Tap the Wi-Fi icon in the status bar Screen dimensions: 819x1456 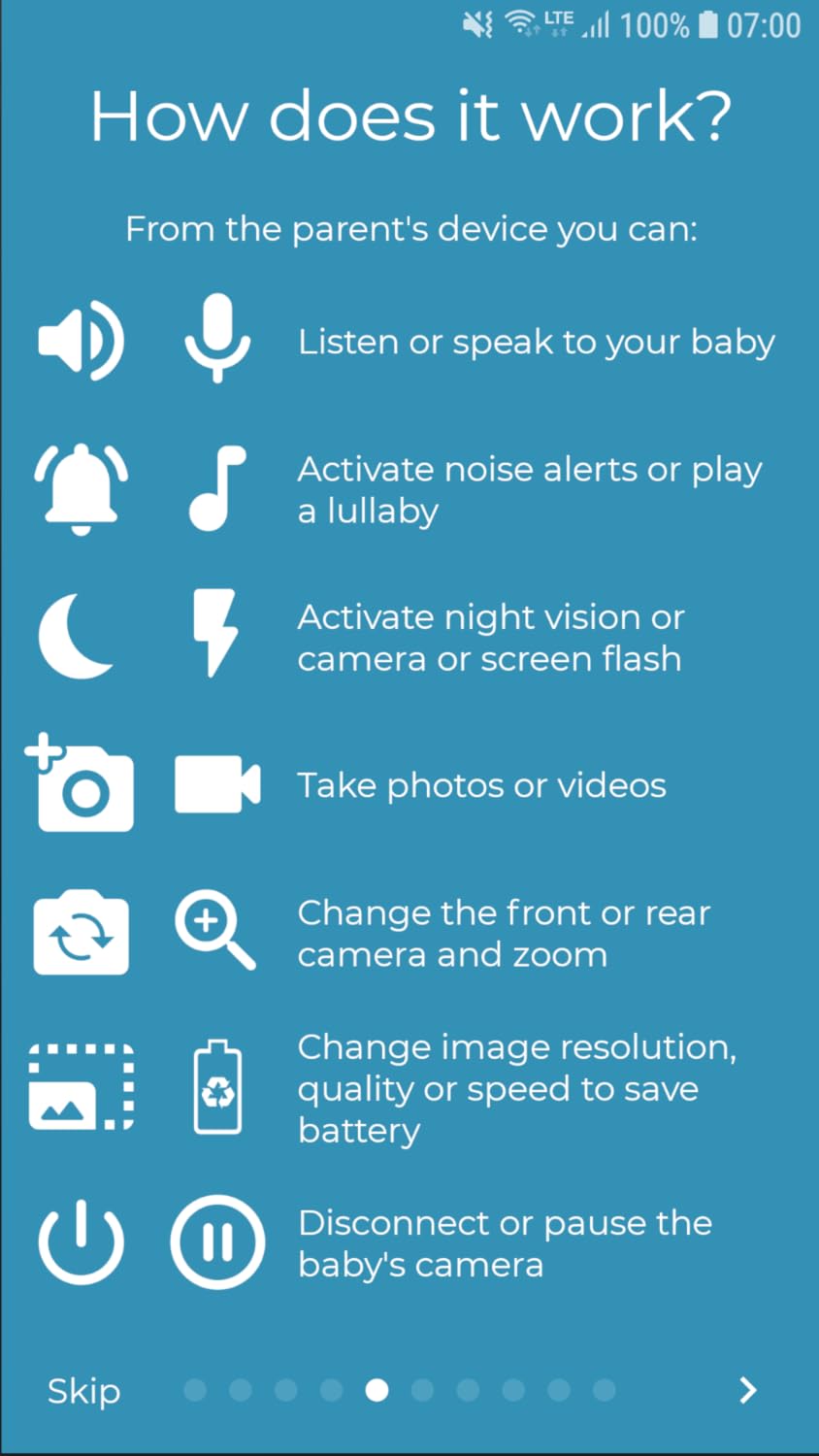(521, 23)
